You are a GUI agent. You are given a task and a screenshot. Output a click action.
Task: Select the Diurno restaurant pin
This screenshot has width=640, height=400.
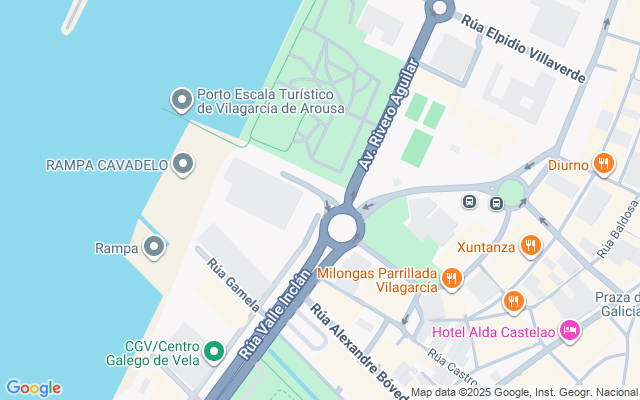pos(603,163)
